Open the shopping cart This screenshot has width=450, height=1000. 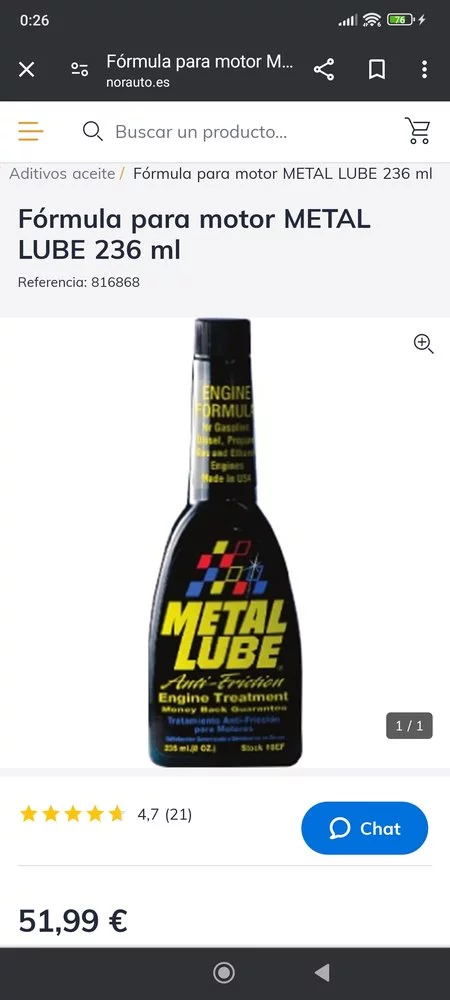click(x=418, y=131)
